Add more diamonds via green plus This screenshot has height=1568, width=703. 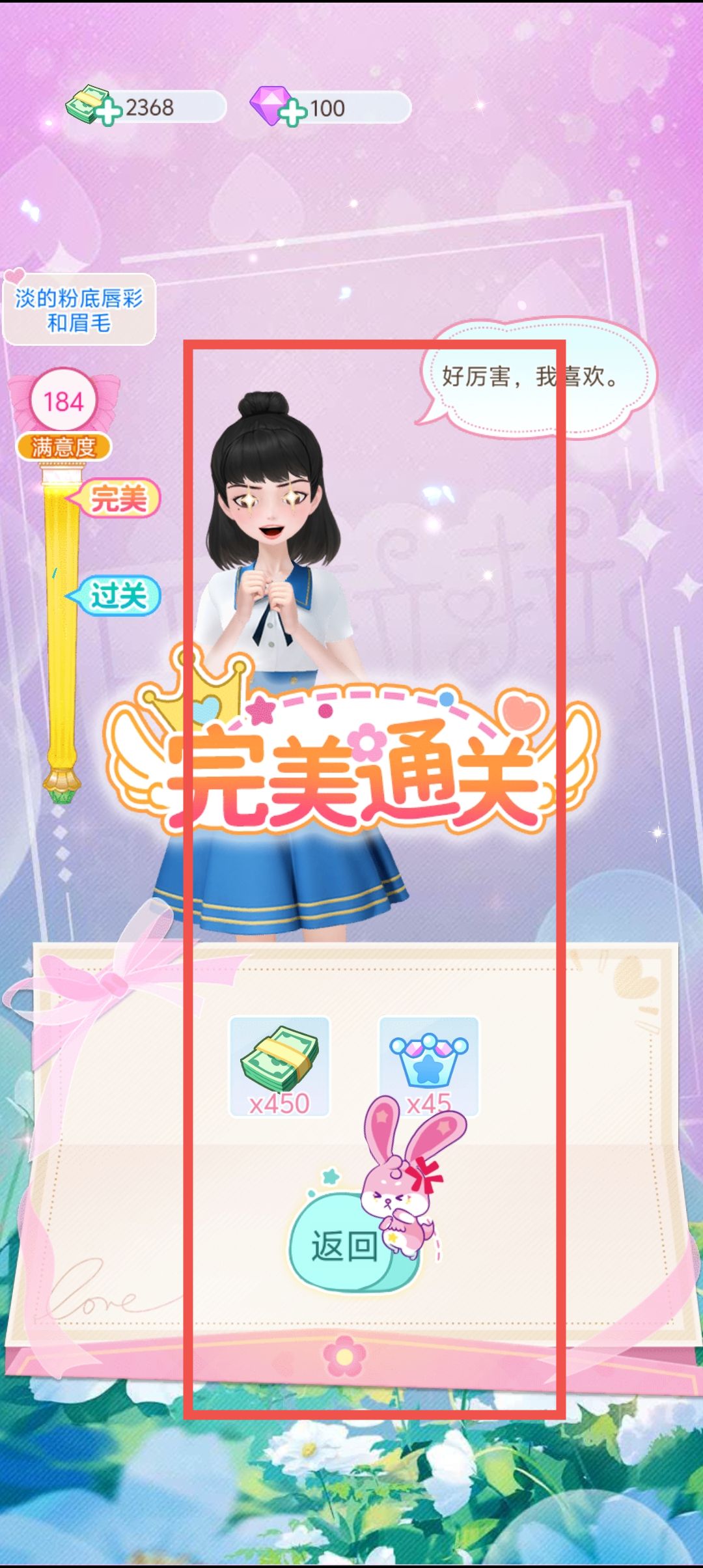click(x=294, y=113)
